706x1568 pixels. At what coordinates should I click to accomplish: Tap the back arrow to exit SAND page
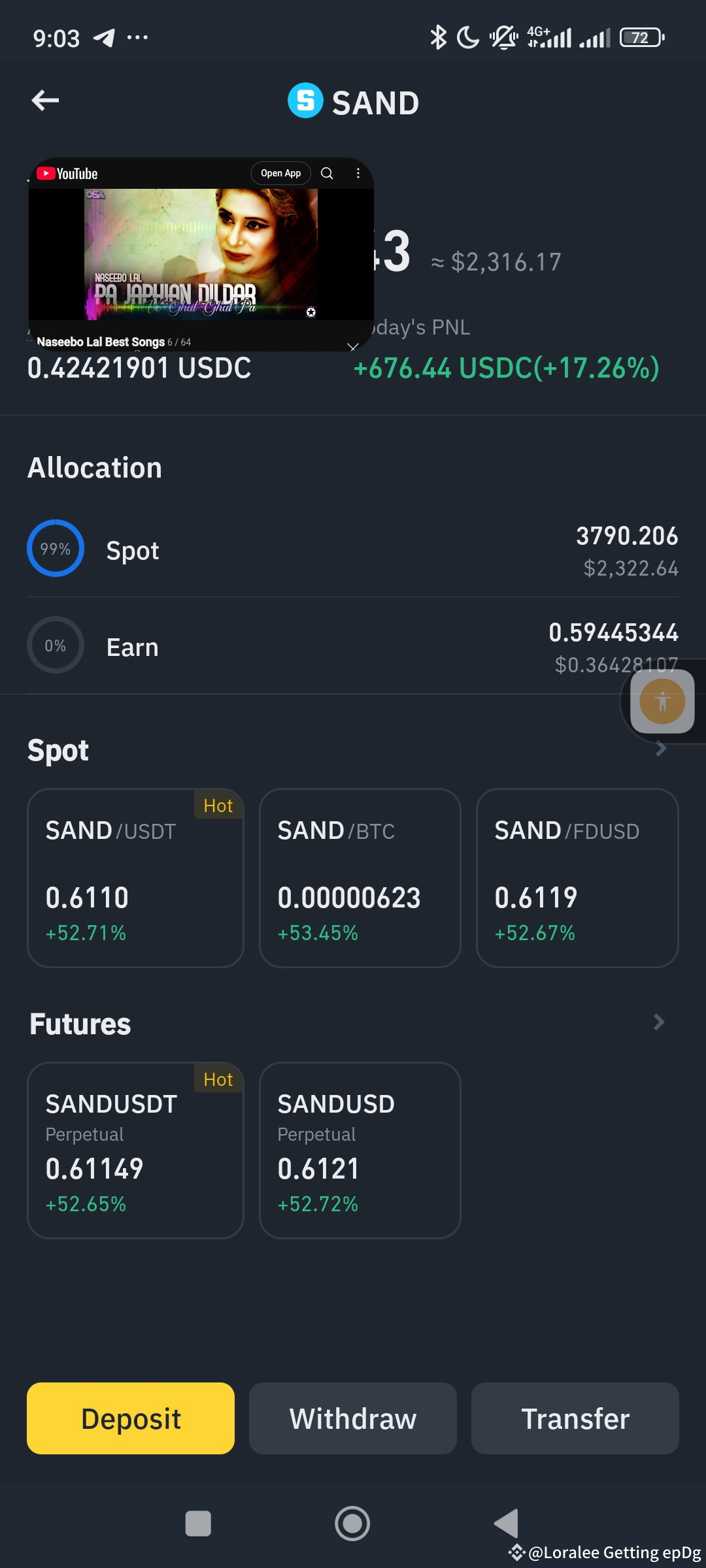[43, 99]
